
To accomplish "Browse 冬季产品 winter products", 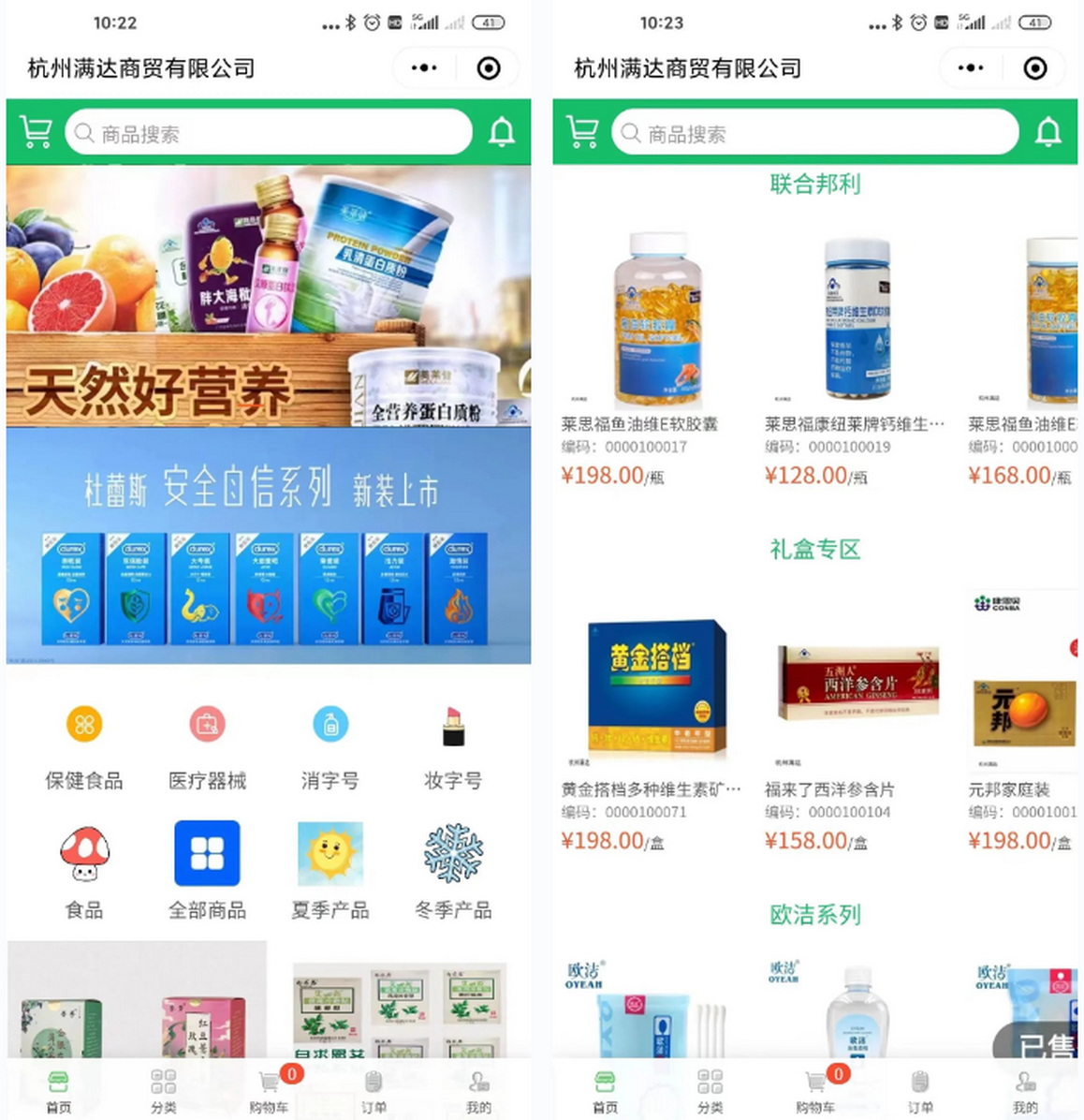I will pos(453,869).
